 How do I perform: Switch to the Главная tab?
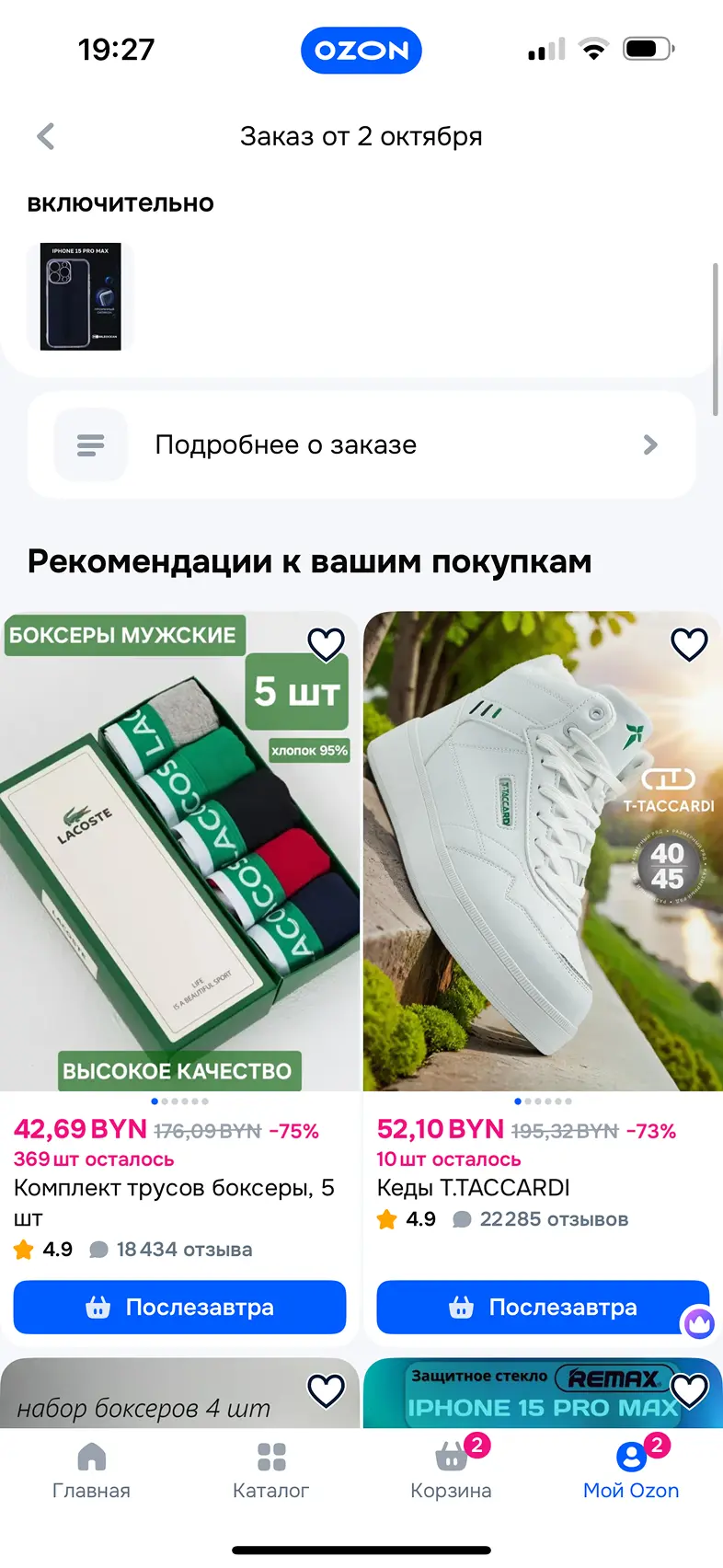click(91, 1470)
